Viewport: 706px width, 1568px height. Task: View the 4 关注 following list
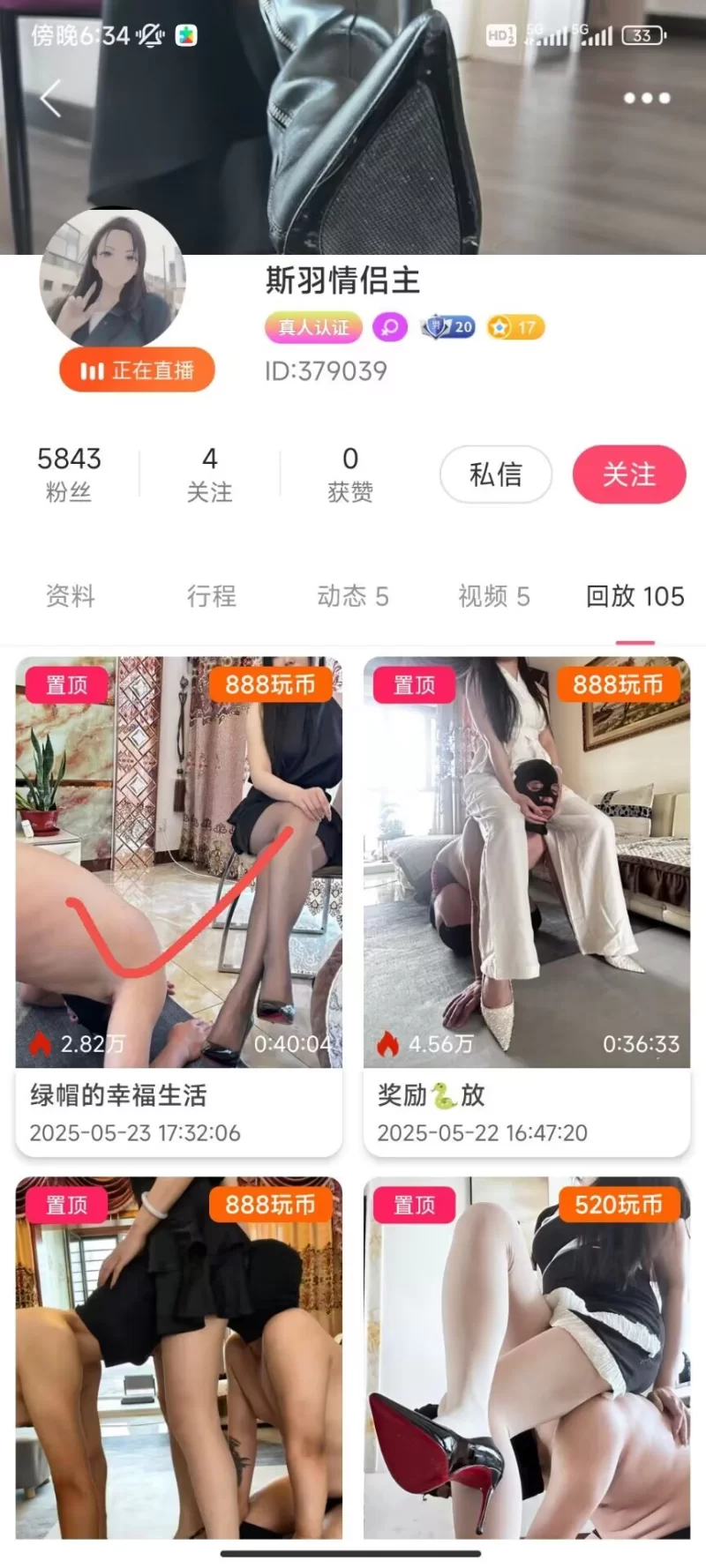(209, 474)
